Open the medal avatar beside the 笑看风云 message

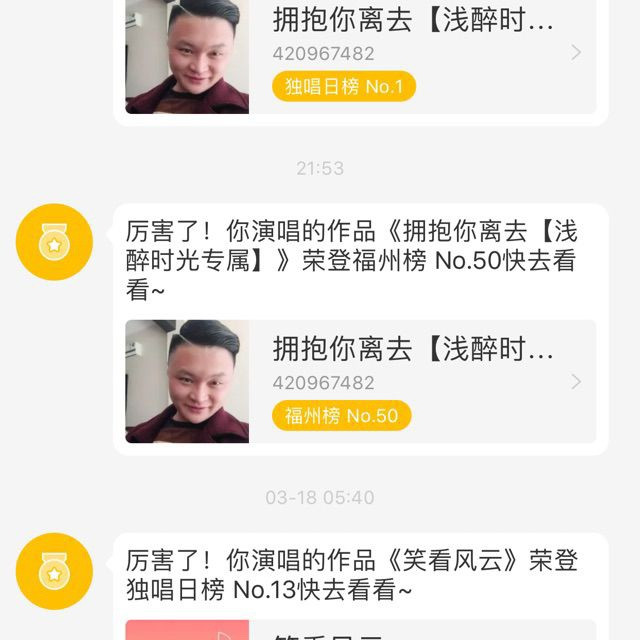[54, 572]
